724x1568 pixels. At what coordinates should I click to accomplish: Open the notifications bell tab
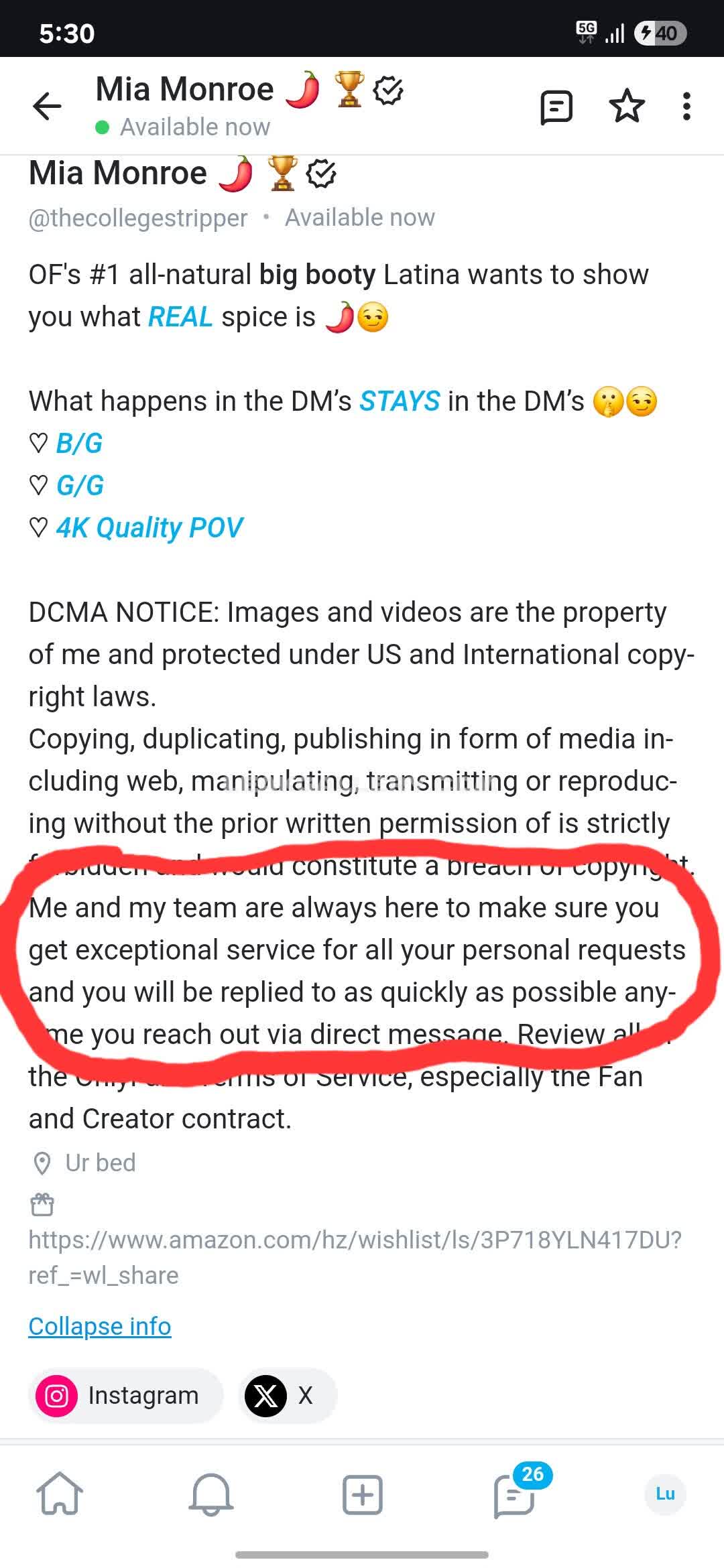tap(211, 1494)
